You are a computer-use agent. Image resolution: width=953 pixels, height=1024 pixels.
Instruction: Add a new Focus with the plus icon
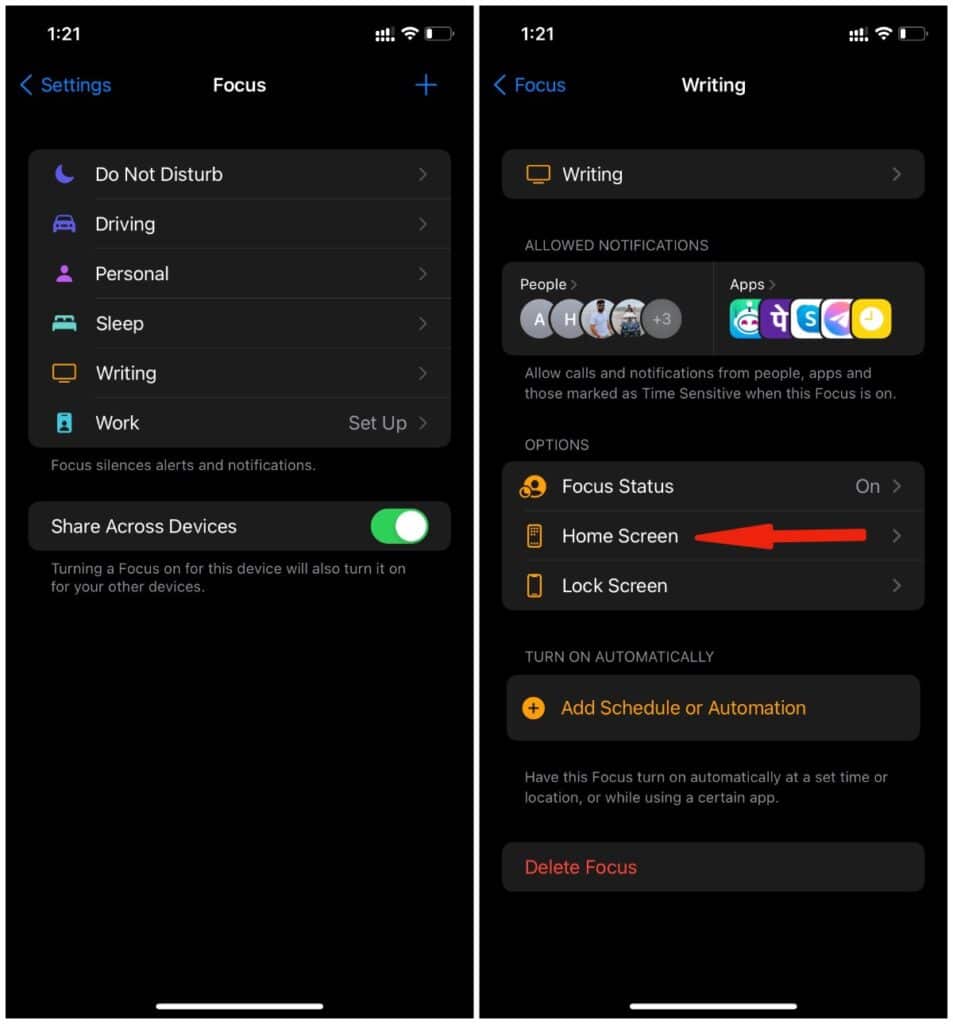click(x=426, y=85)
